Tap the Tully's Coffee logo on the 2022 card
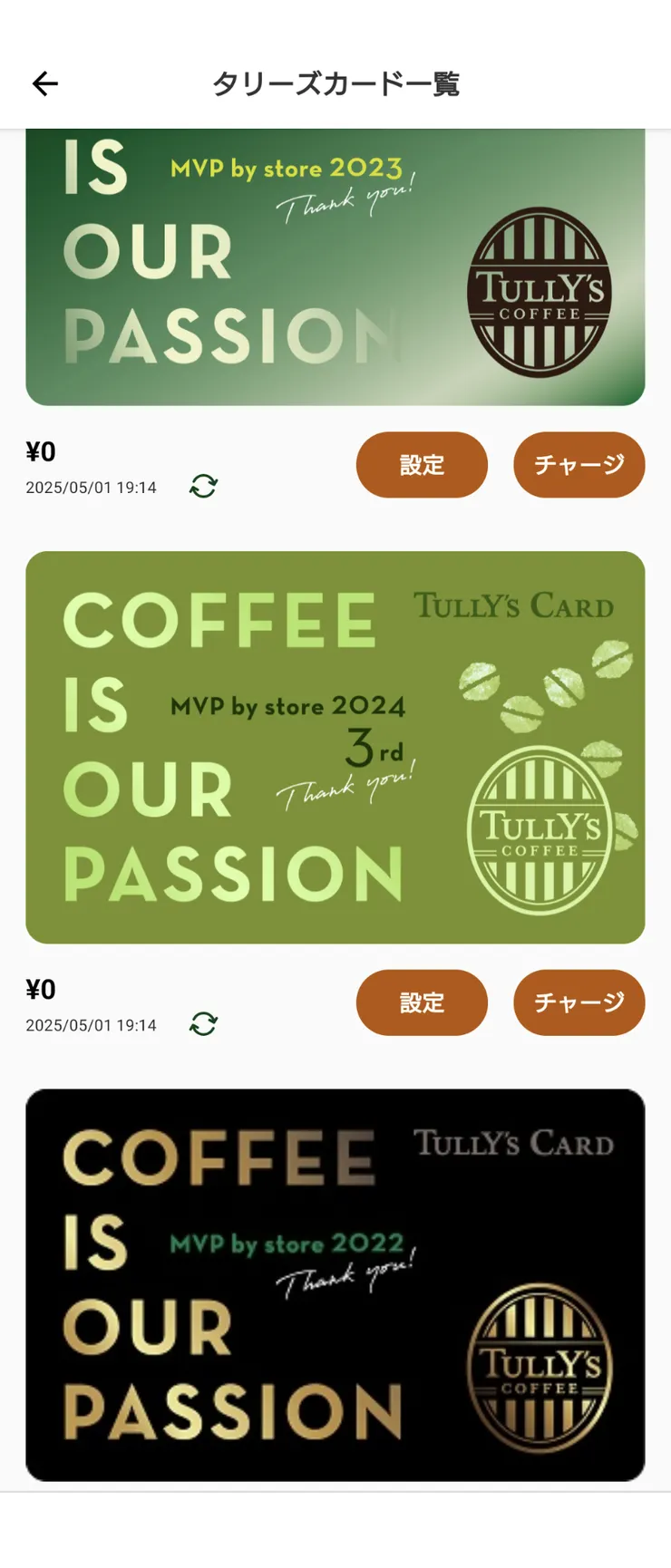This screenshot has width=671, height=1568. pyautogui.click(x=540, y=1369)
